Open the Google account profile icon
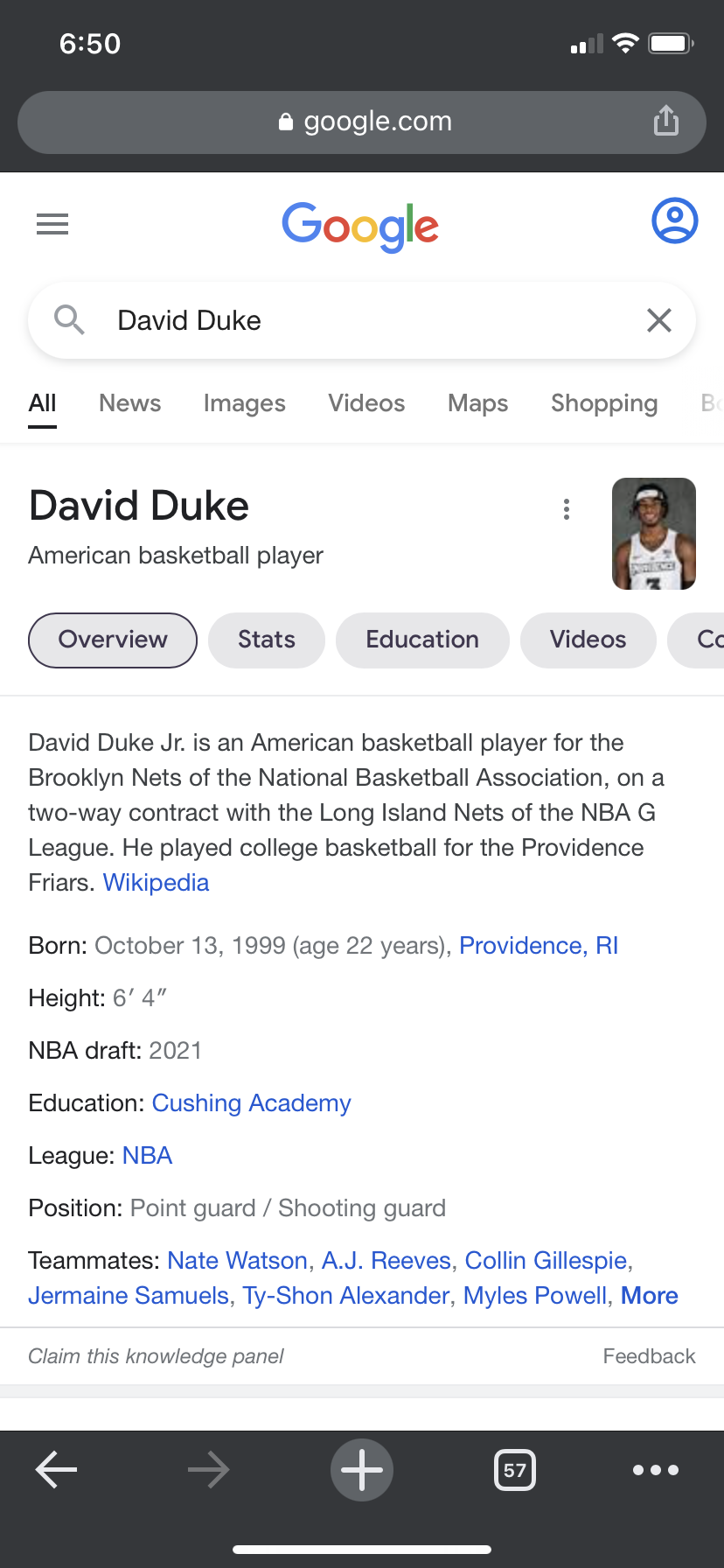This screenshot has height=1568, width=724. point(674,220)
